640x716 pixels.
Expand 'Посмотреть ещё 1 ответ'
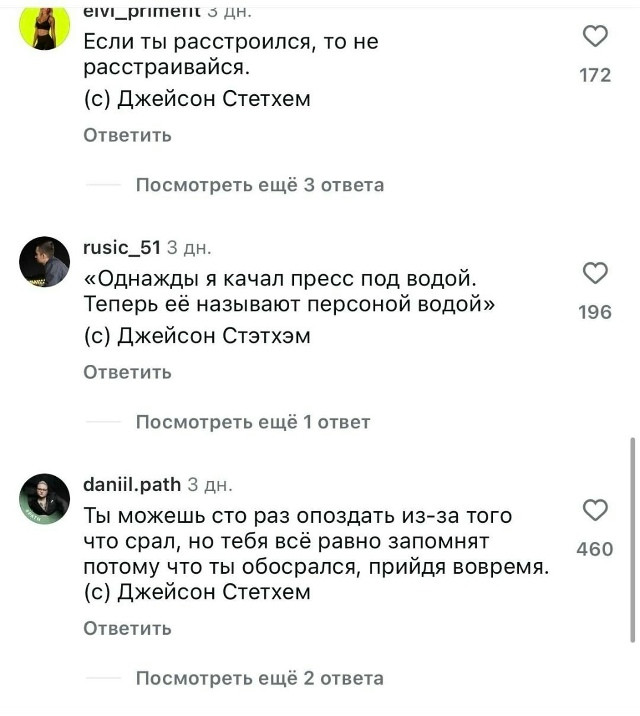coord(252,422)
